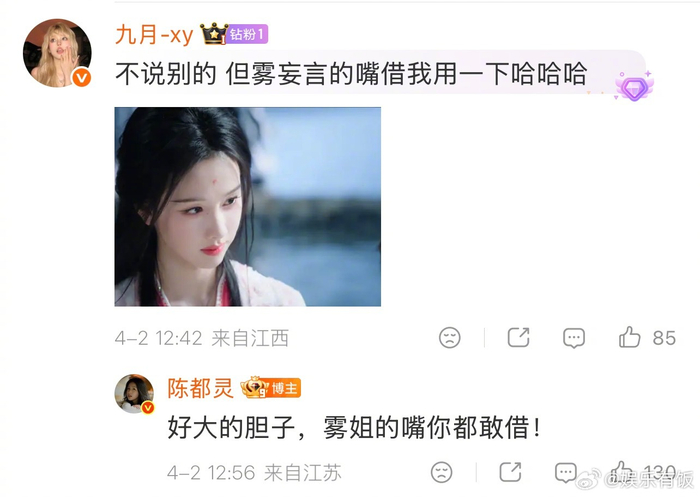Image resolution: width=700 pixels, height=497 pixels.
Task: Open 九月-xy's profile avatar
Action: [x=57, y=53]
